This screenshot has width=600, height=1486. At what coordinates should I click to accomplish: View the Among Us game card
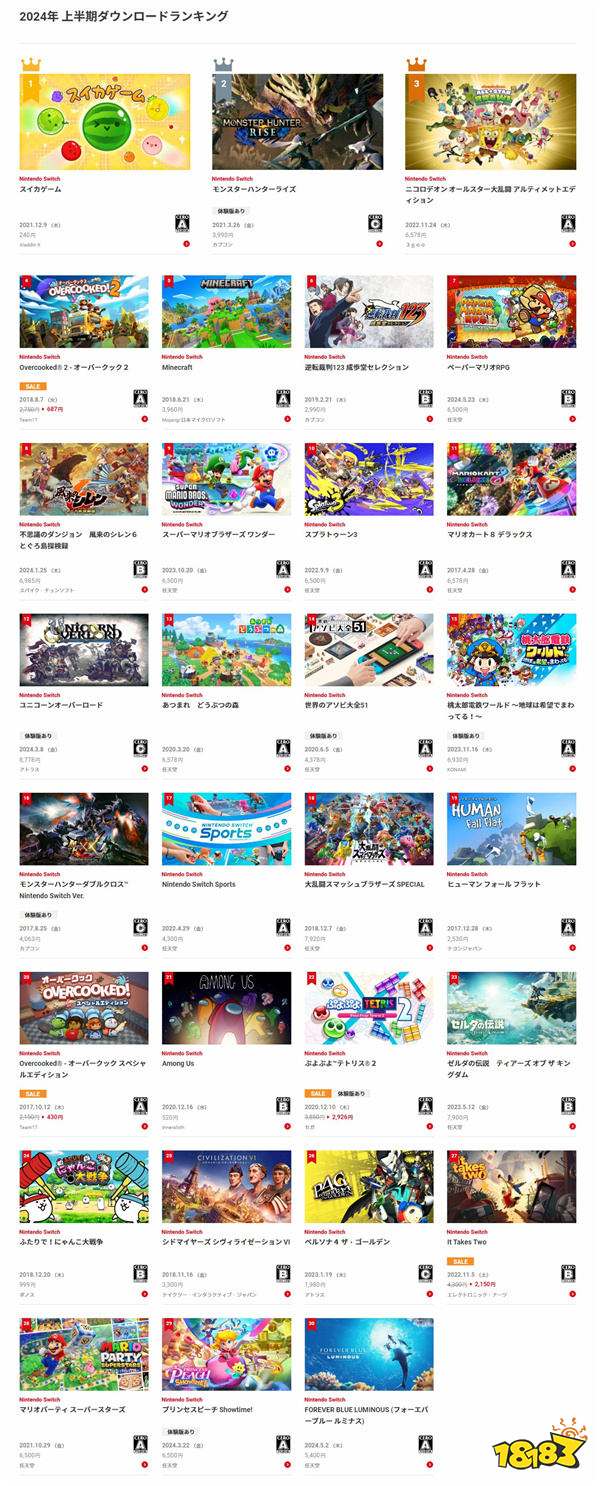[227, 1008]
